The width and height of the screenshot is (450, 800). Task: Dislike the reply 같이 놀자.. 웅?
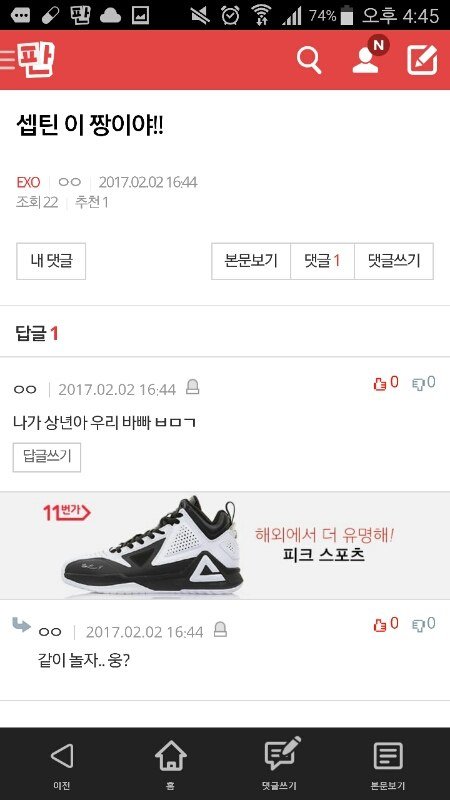pyautogui.click(x=423, y=624)
